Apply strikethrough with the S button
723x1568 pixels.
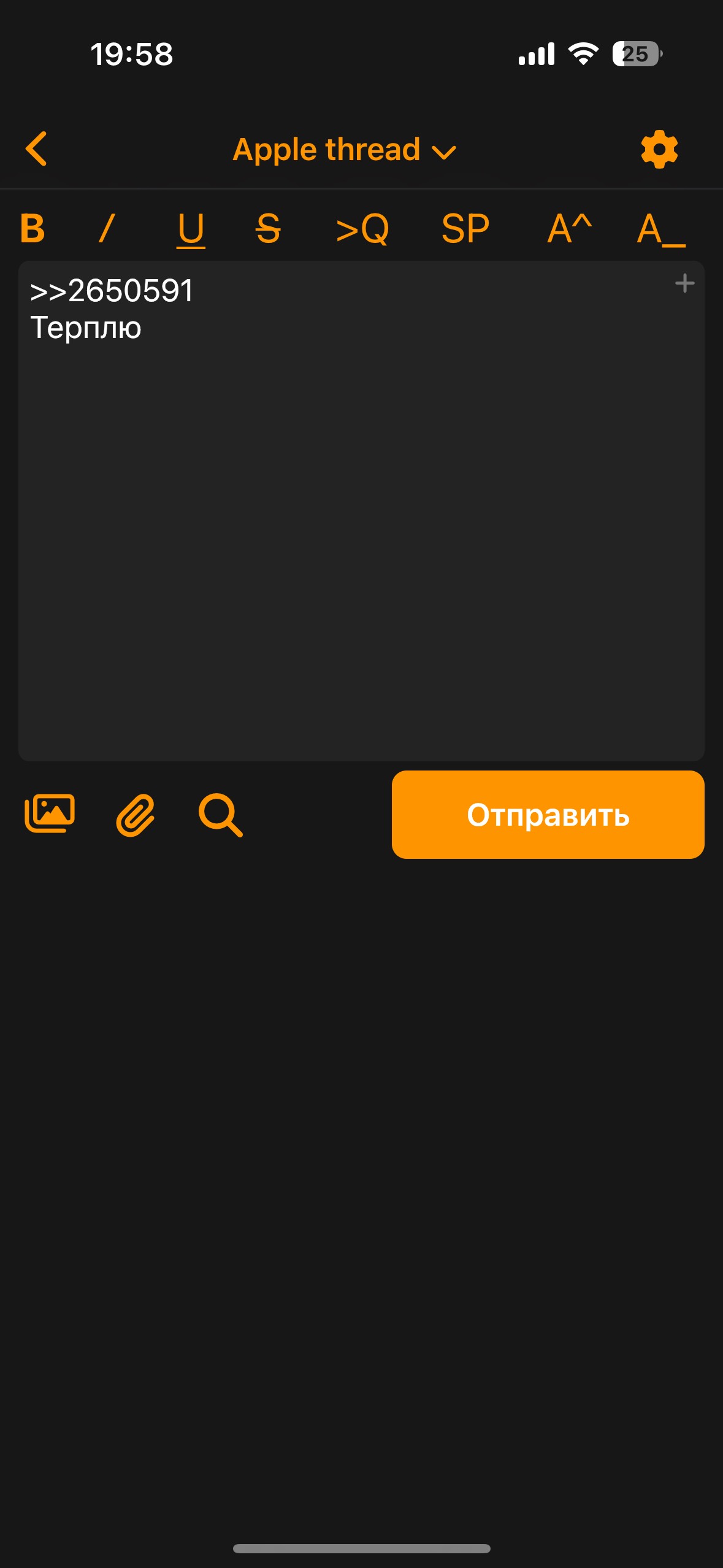coord(268,228)
